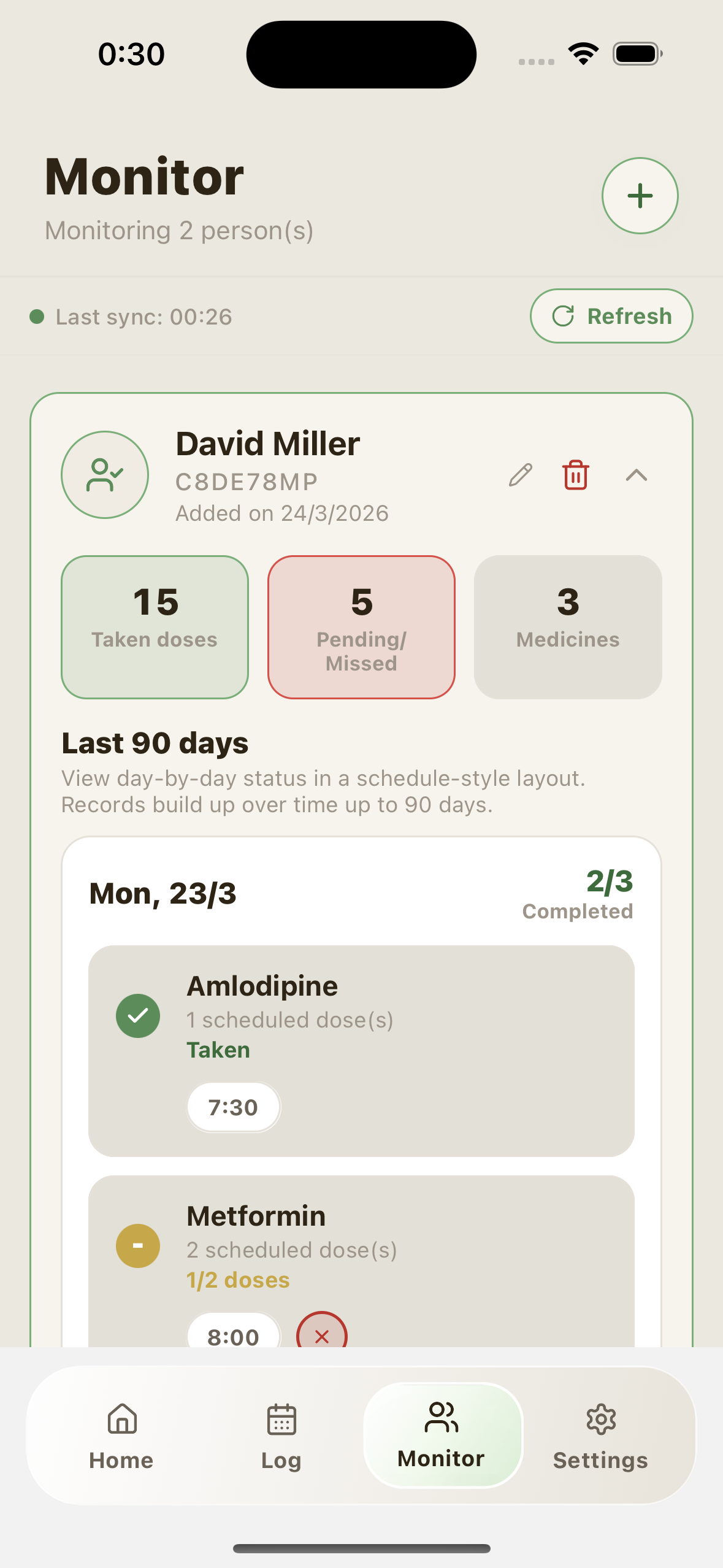
Task: Click the 15 Taken doses box
Action: click(x=155, y=626)
